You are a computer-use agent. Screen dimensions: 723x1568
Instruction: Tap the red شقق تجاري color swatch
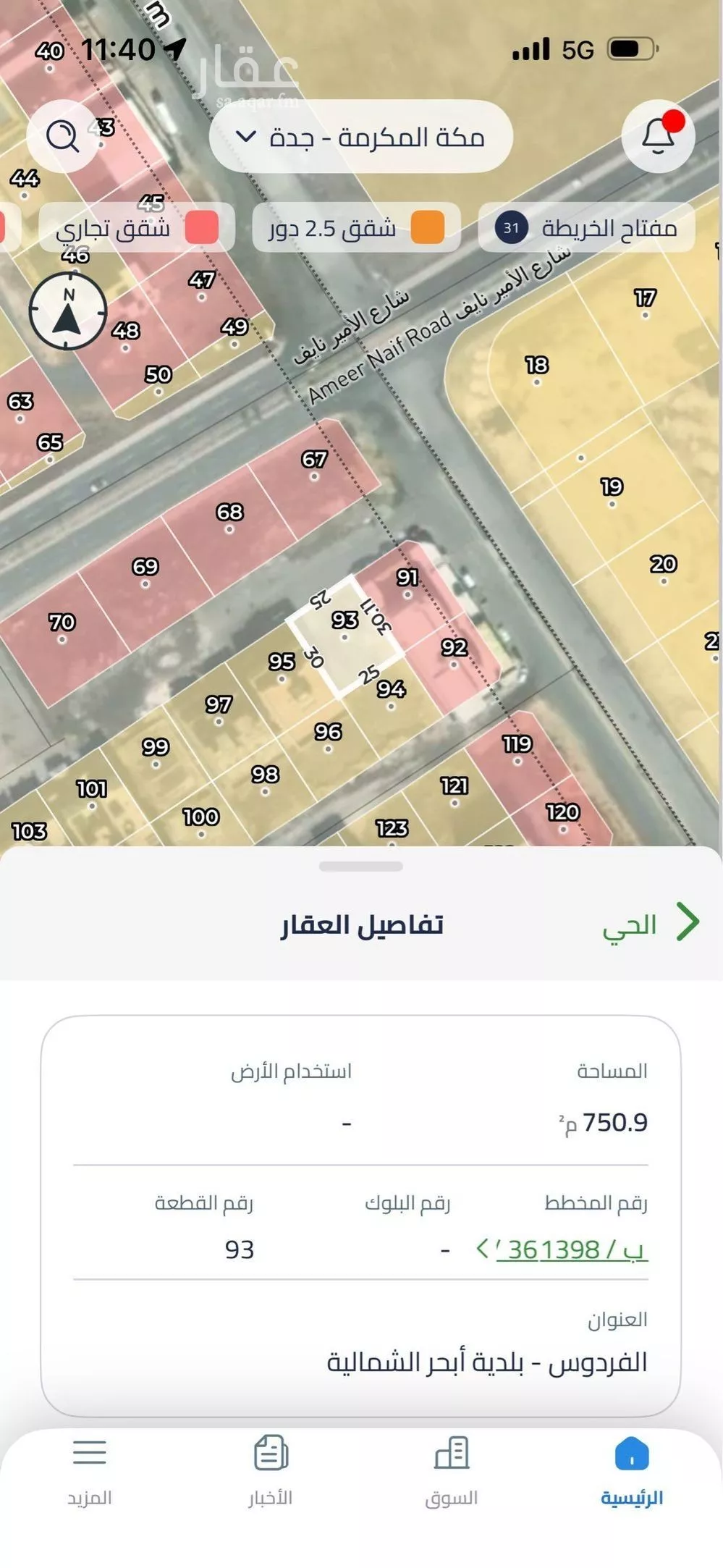pos(206,228)
